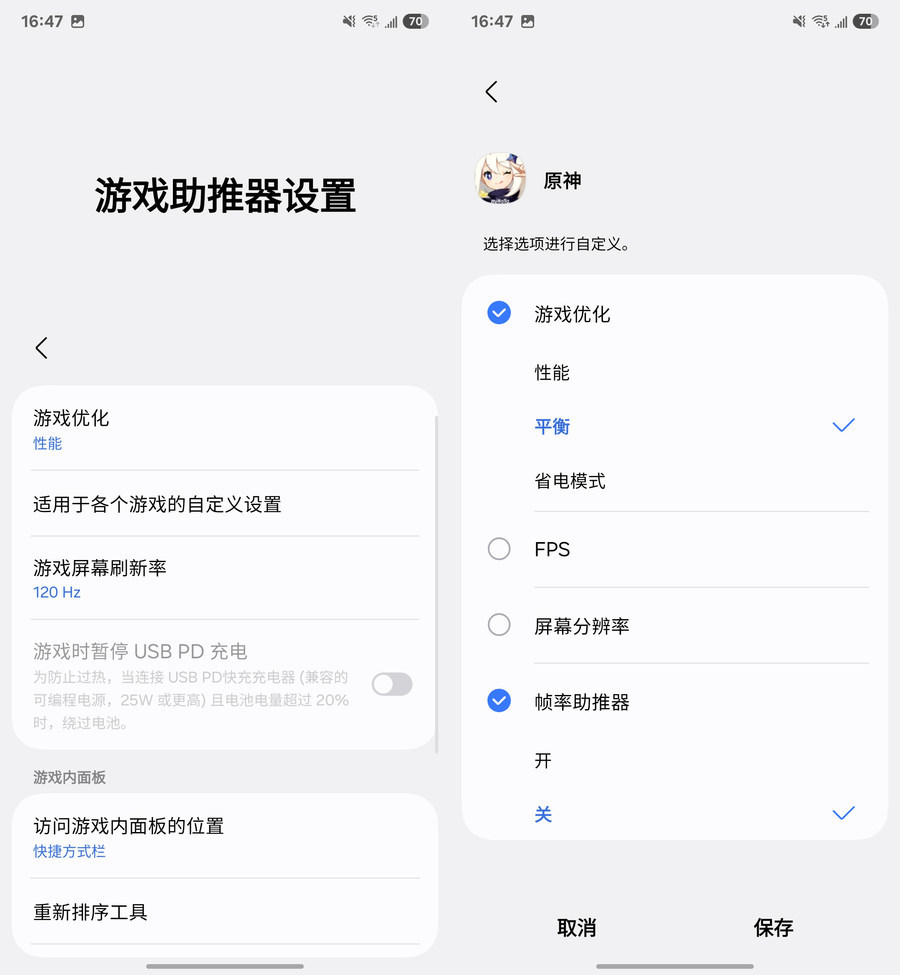
Task: Toggle 游戏时暂停 USB PD 充电 switch
Action: 391,684
